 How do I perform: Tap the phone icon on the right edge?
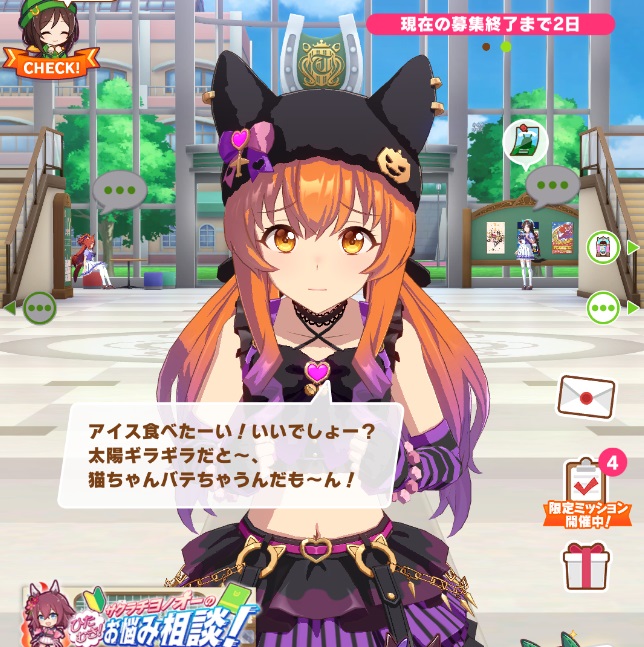pyautogui.click(x=603, y=246)
